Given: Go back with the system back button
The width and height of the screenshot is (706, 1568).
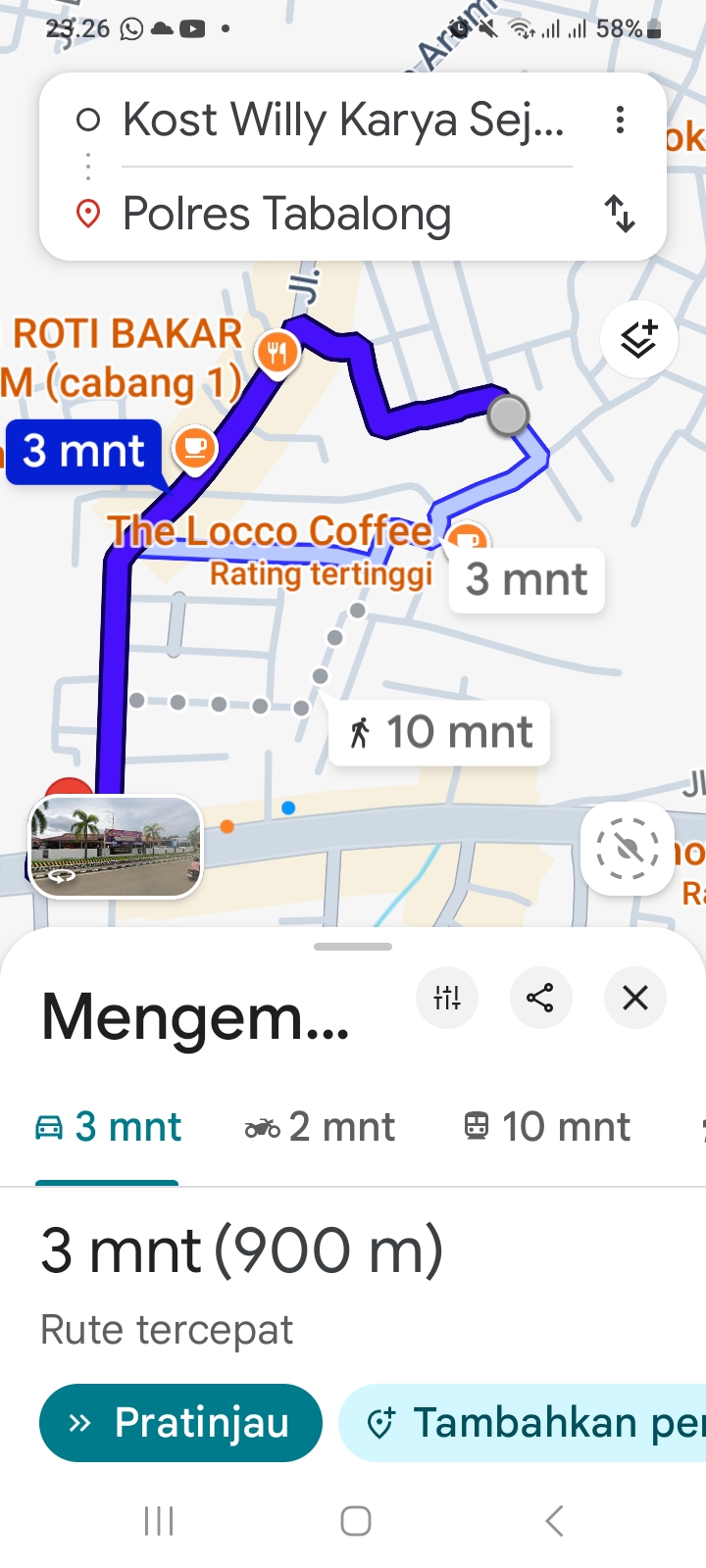Looking at the screenshot, I should pos(554,1521).
